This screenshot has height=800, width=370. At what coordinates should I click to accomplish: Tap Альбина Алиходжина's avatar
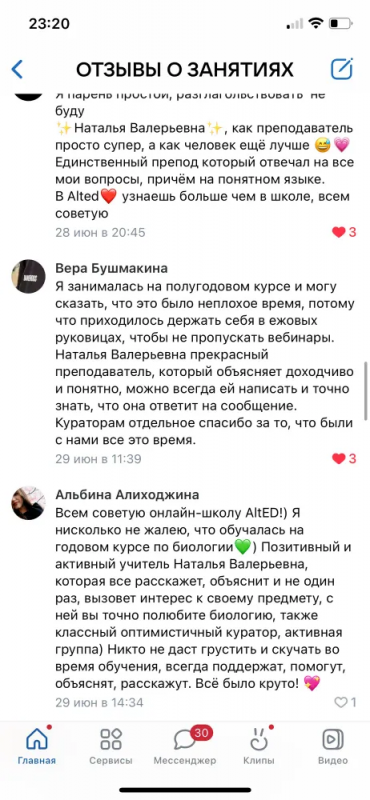(x=29, y=503)
